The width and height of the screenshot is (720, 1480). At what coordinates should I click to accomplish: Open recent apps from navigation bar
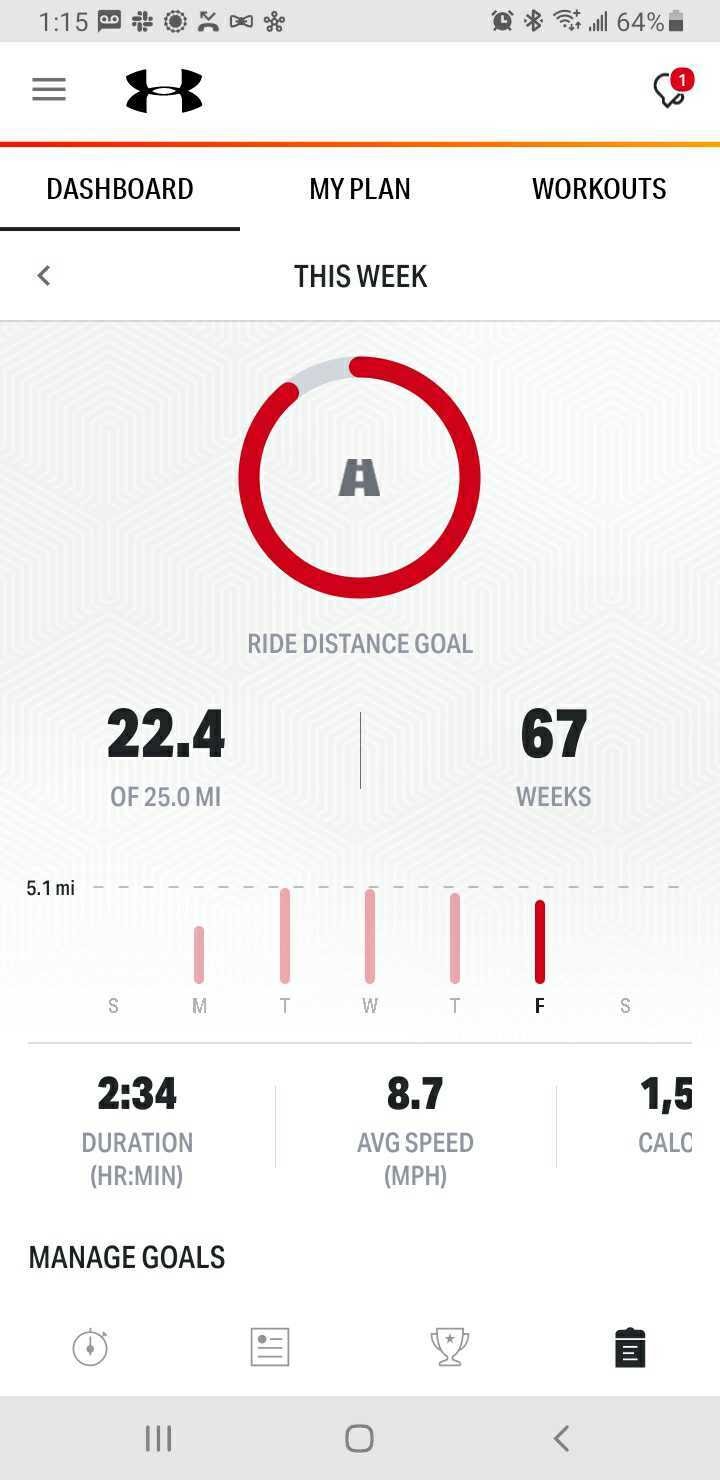tap(159, 1438)
